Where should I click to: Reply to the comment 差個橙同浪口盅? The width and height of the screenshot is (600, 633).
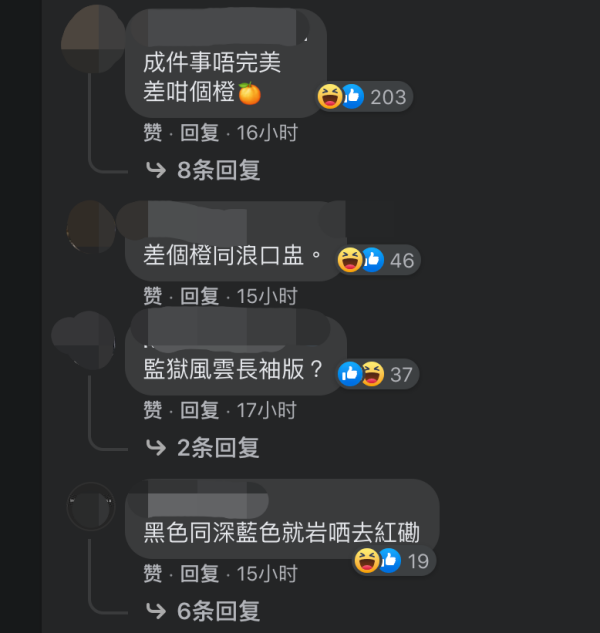click(199, 296)
